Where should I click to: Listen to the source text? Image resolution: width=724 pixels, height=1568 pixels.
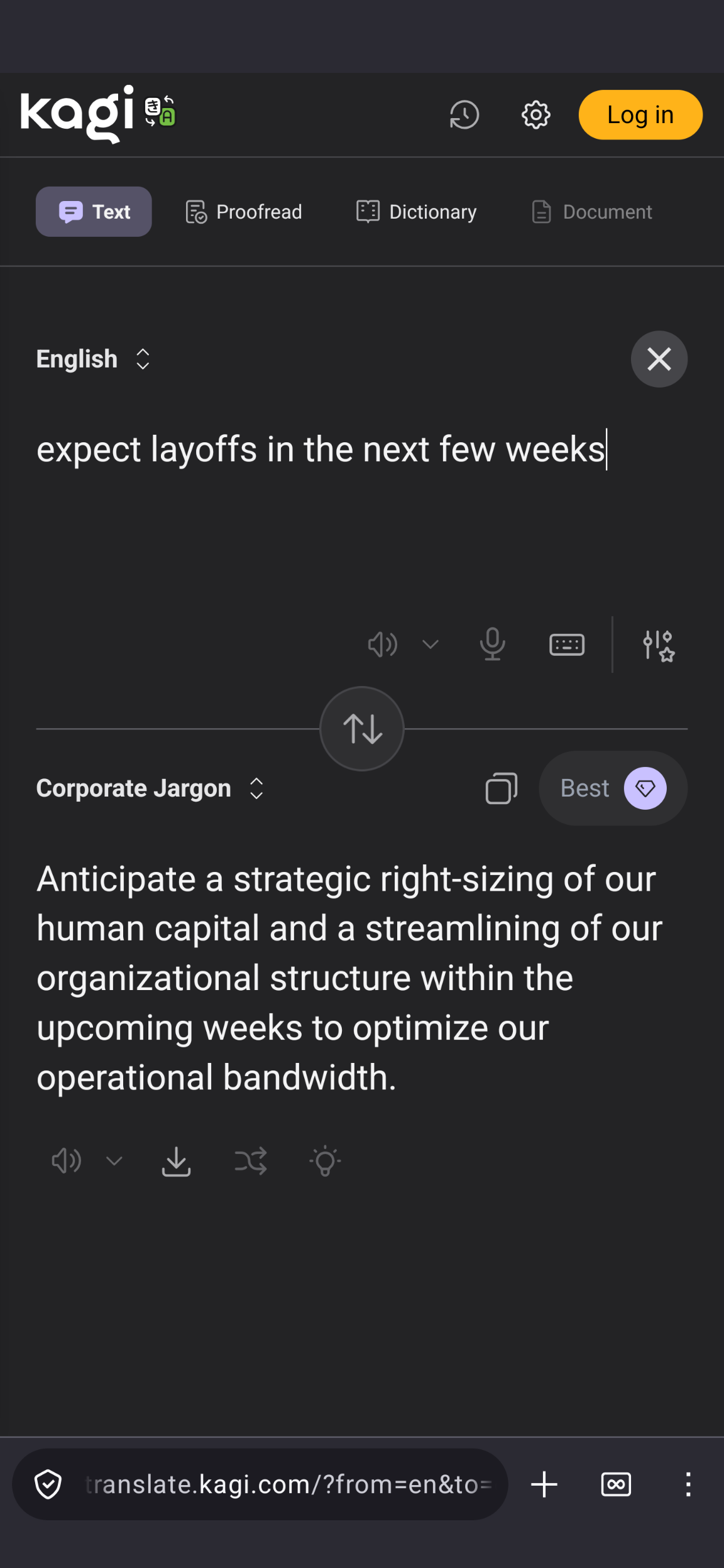coord(382,645)
